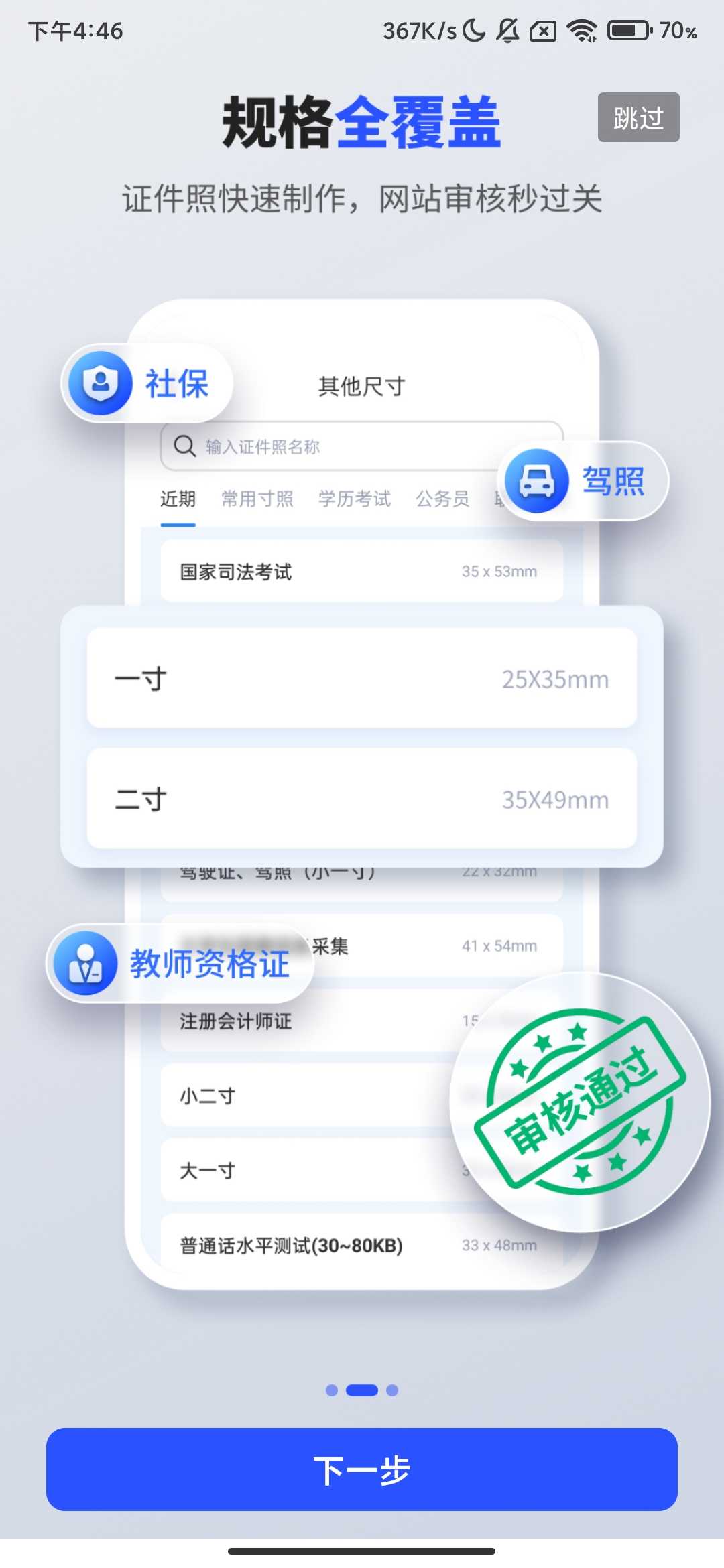Continue with the 下一步 button
This screenshot has height=1568, width=724.
(362, 1469)
